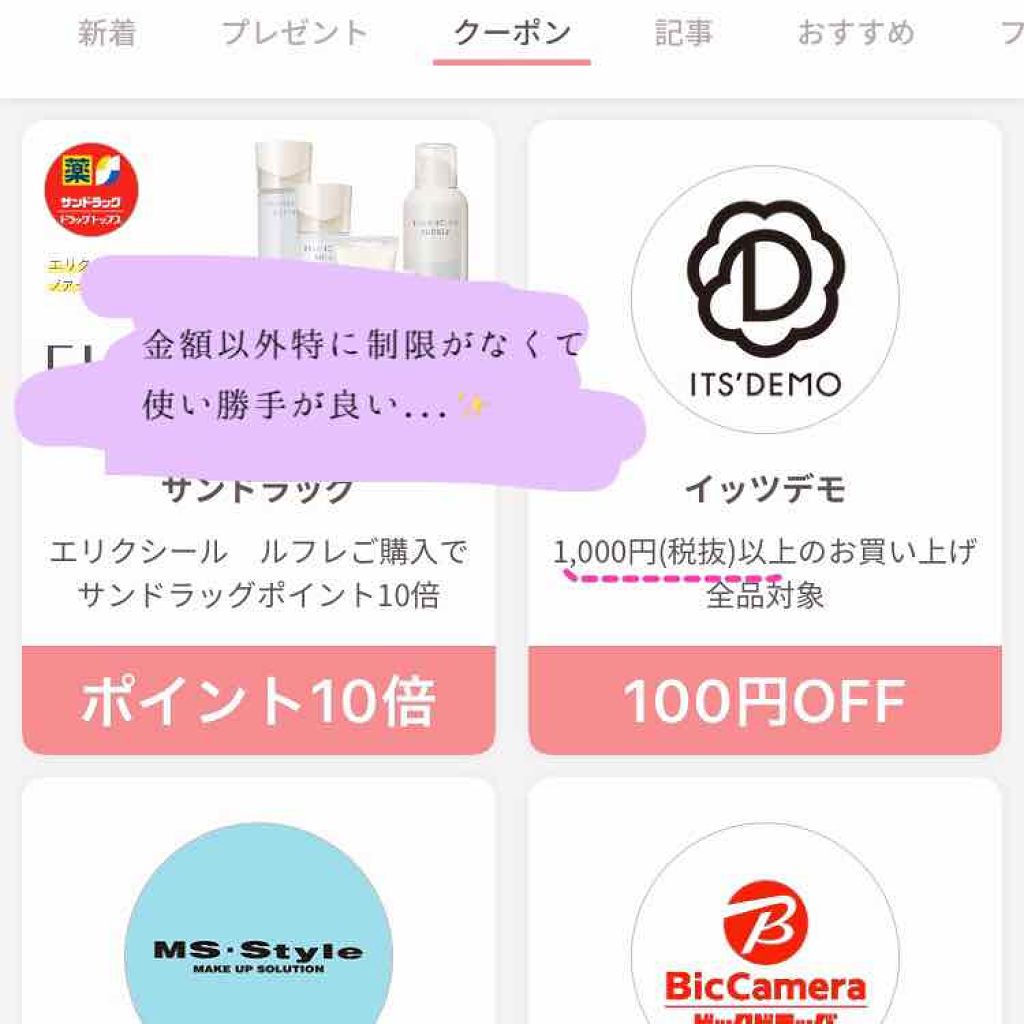Go to the 記事 tab
This screenshot has width=1024, height=1024.
tap(684, 33)
